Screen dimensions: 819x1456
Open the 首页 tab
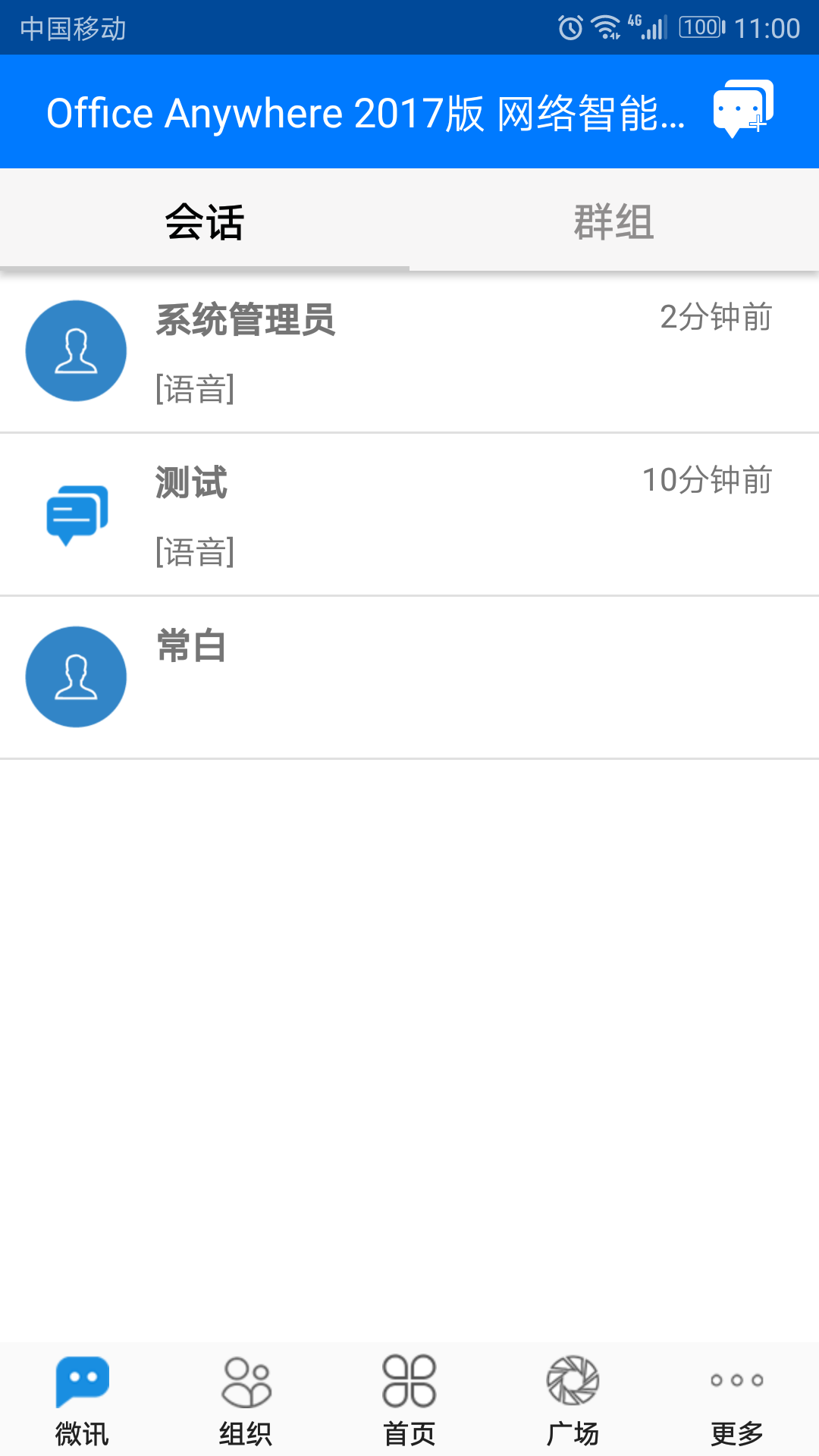point(409,1400)
